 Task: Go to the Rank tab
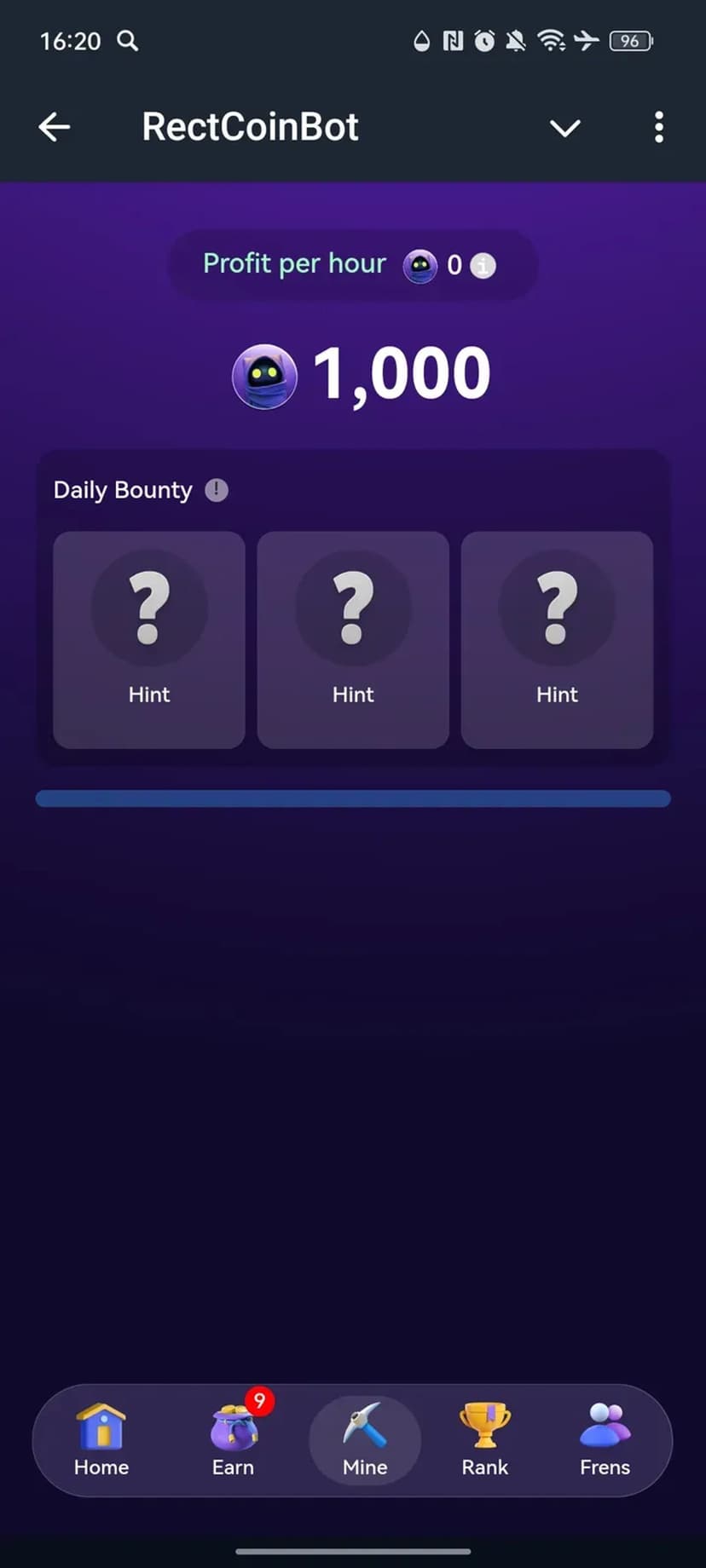point(484,1440)
